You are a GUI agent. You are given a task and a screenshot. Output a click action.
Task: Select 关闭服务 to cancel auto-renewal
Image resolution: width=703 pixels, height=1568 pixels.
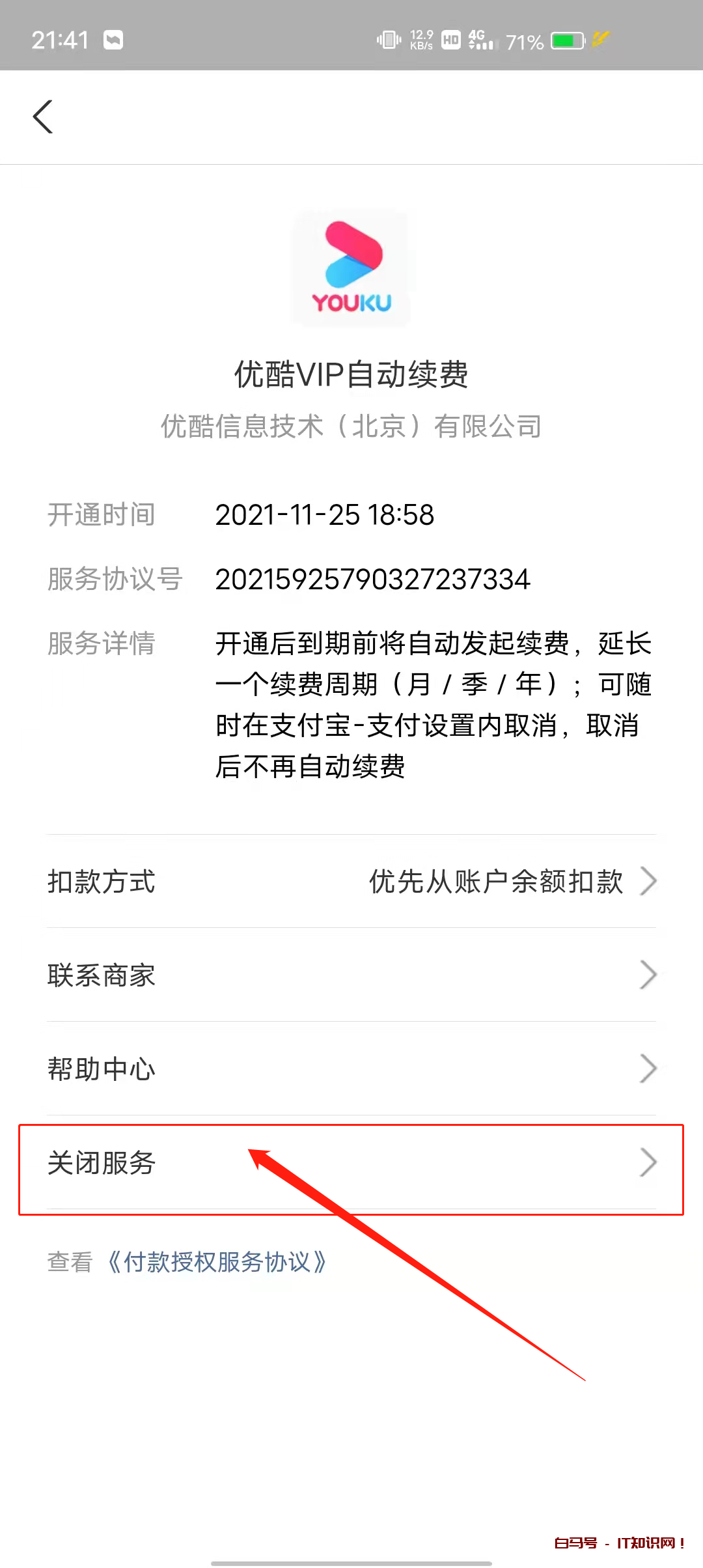[351, 1163]
